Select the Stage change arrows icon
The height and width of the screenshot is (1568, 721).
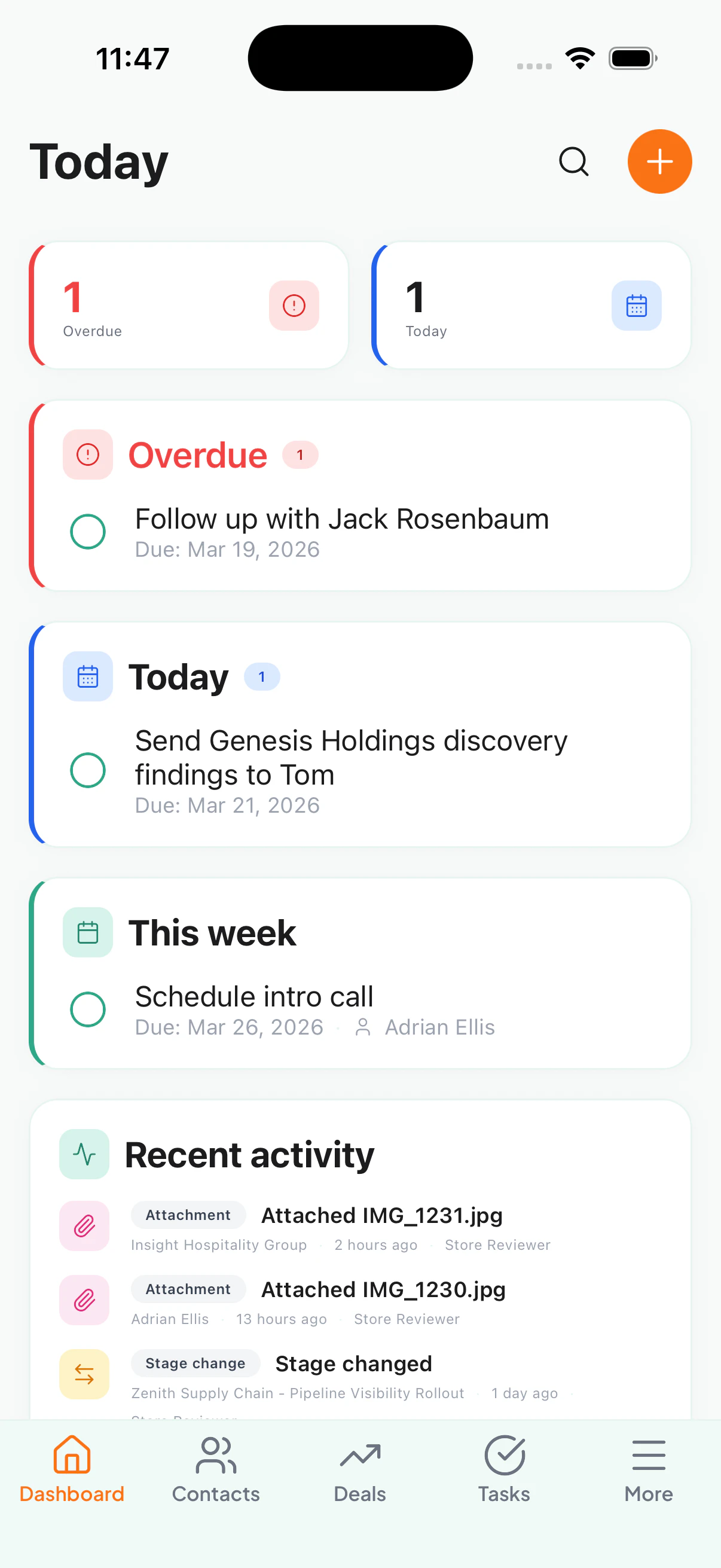pyautogui.click(x=84, y=1374)
